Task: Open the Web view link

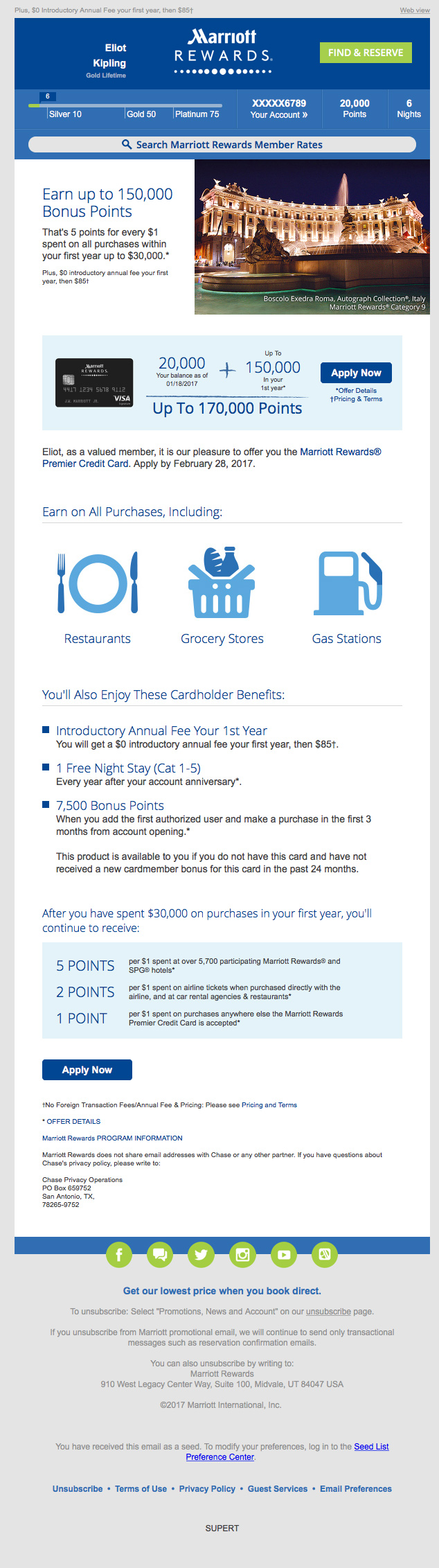Action: tap(414, 10)
